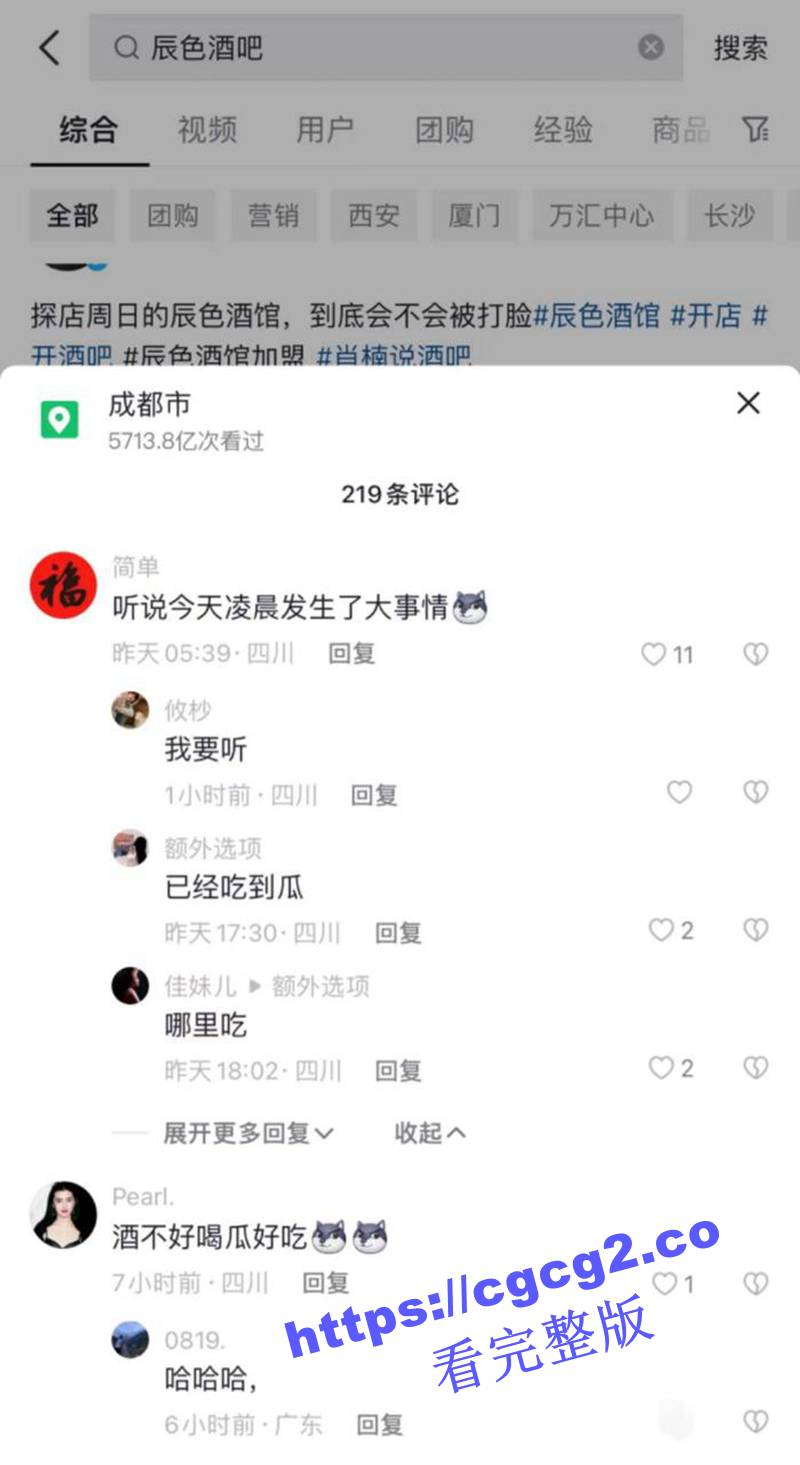Like the reply "已经吃到瓜"
This screenshot has height=1465, width=800.
660,931
